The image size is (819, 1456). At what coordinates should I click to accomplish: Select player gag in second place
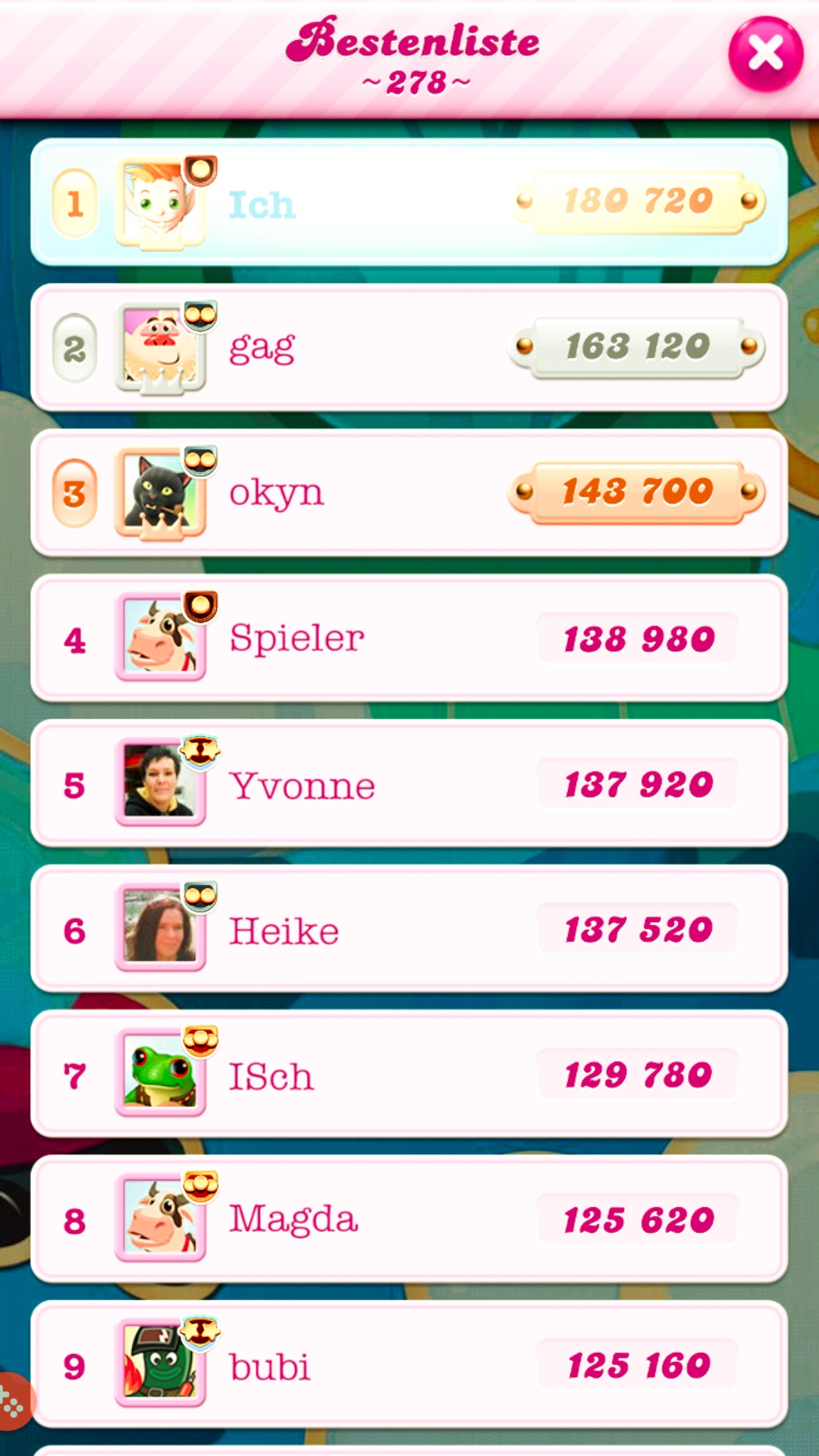coord(408,348)
